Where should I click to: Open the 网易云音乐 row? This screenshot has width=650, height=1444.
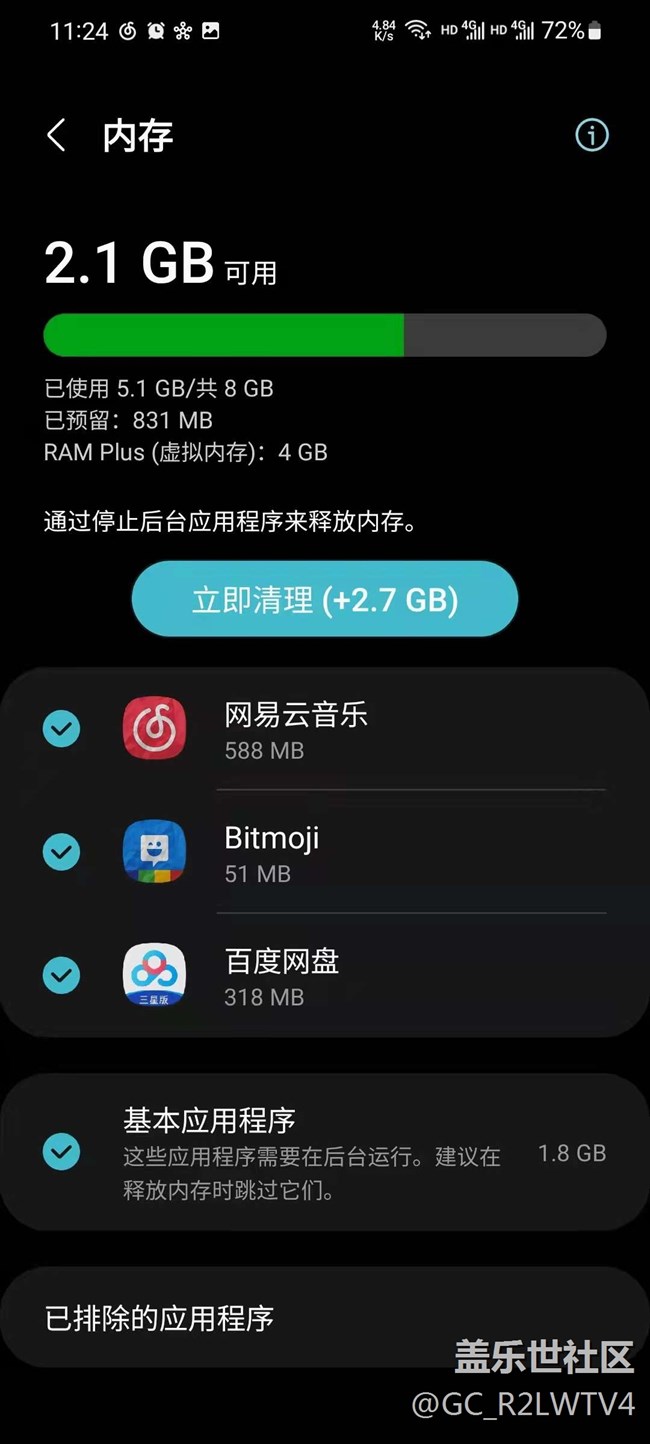coord(325,729)
